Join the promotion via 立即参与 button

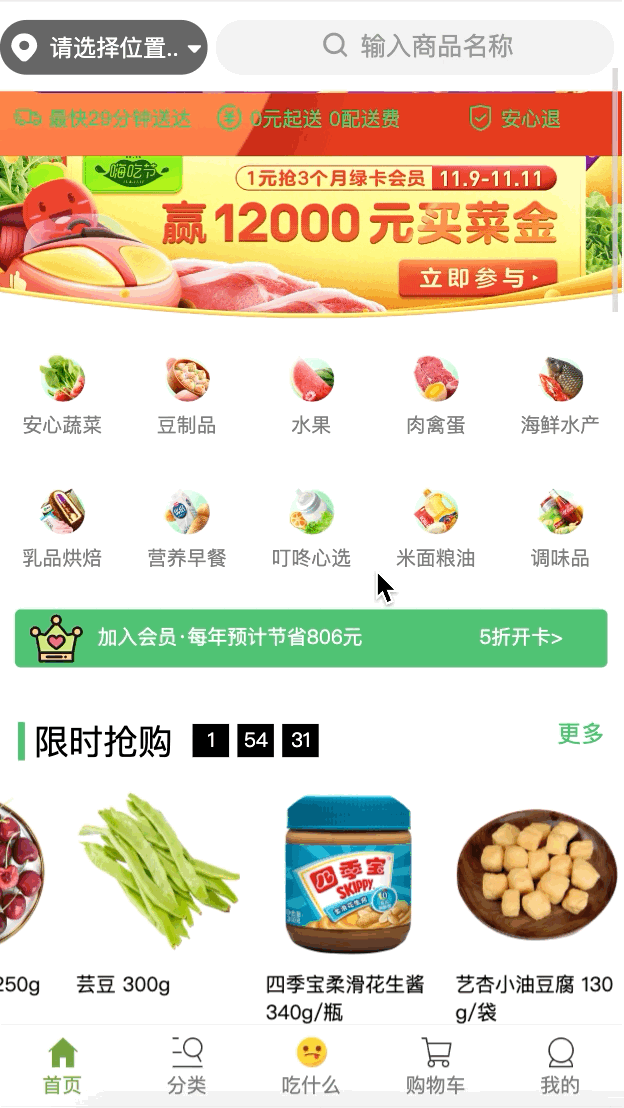pos(477,277)
